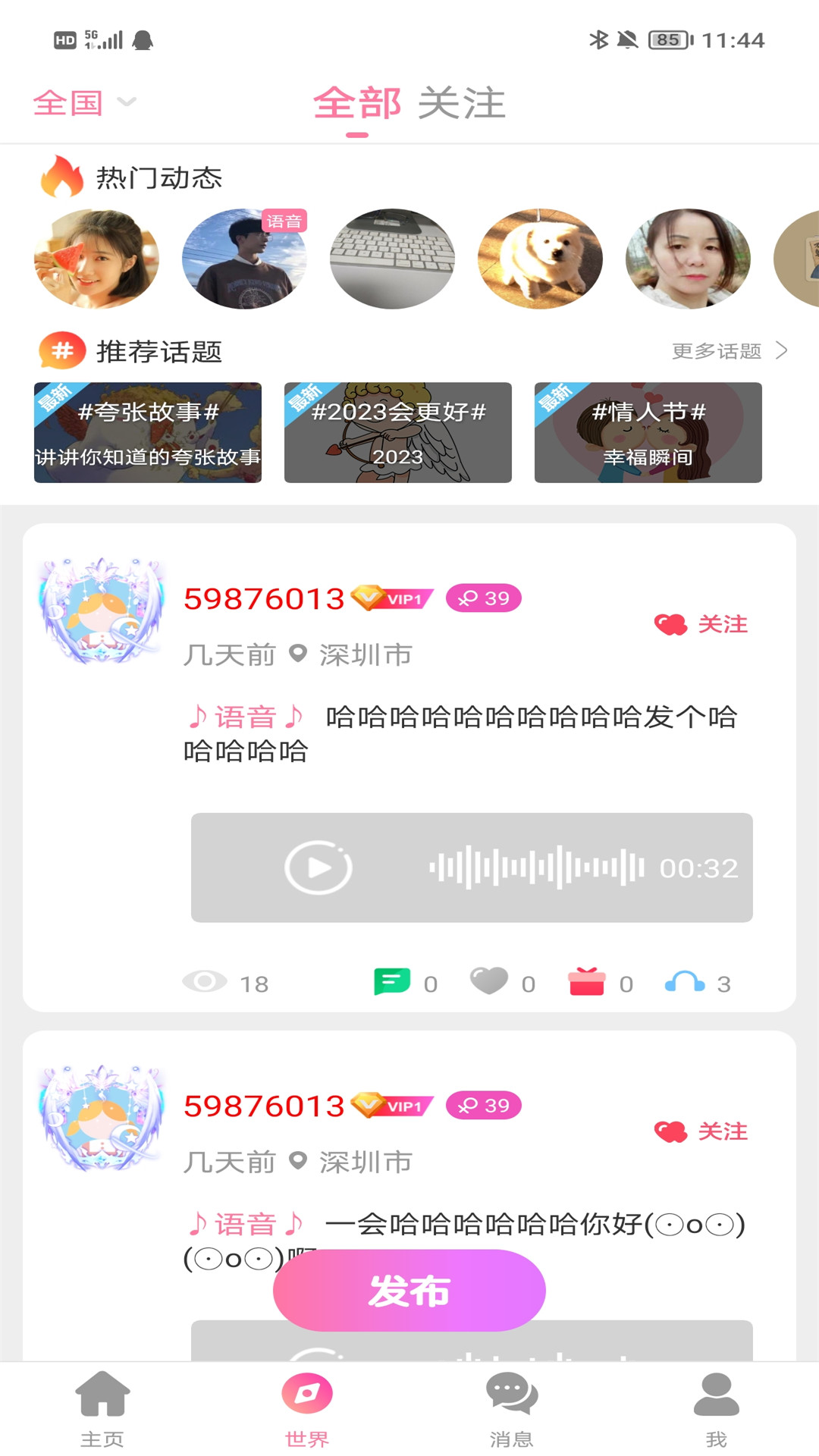Select the 全部 tab
This screenshot has width=819, height=1456.
click(x=357, y=103)
